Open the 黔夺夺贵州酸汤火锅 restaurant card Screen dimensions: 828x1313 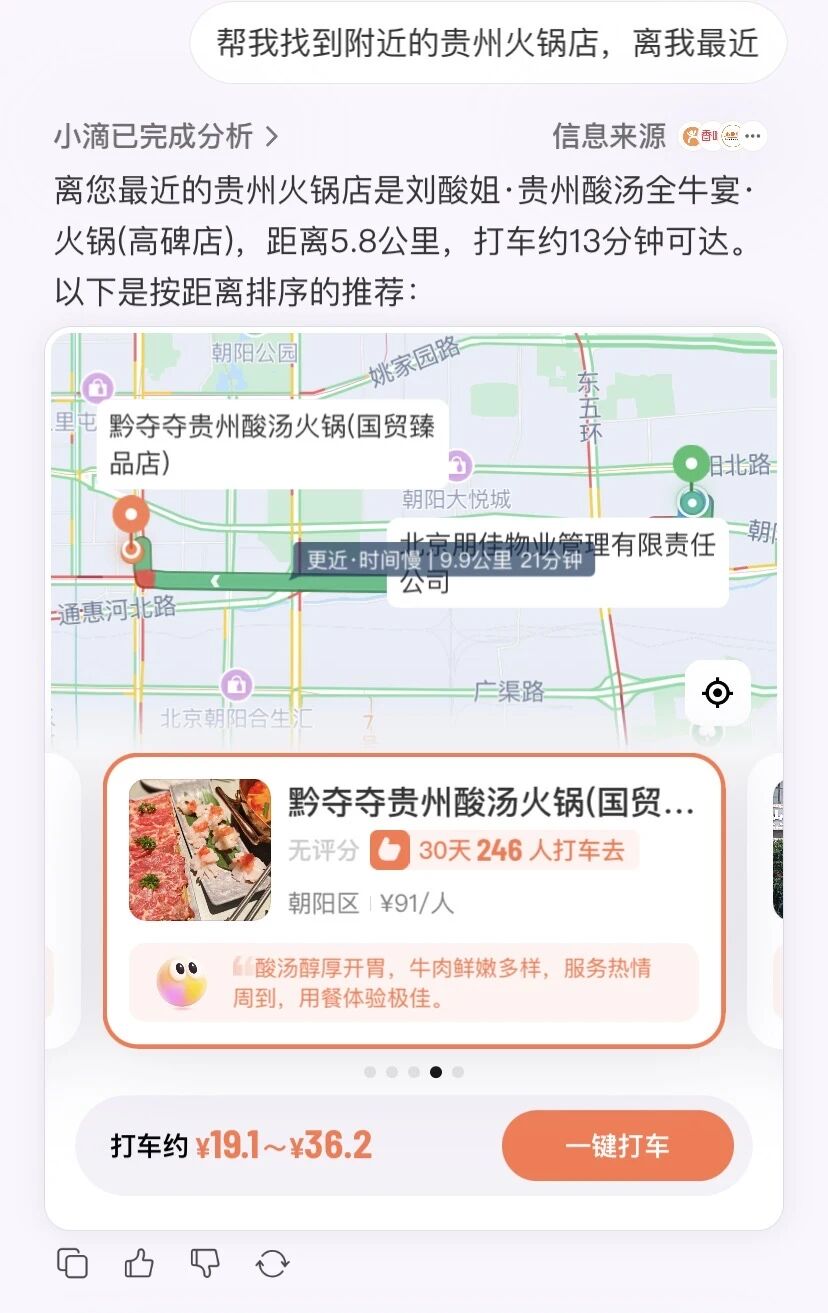click(413, 899)
